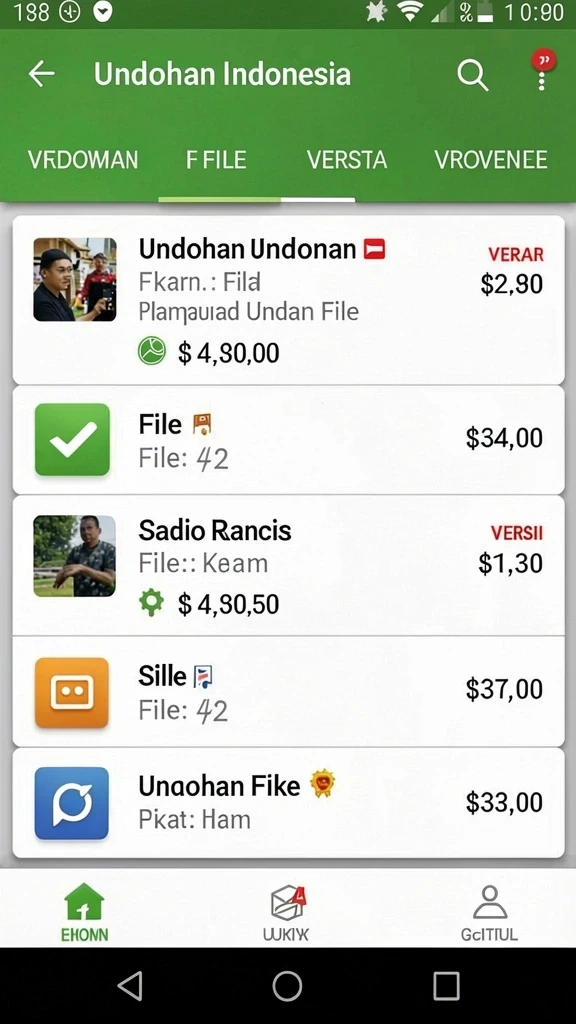This screenshot has height=1024, width=576.
Task: Go back using the header arrow
Action: pyautogui.click(x=41, y=74)
